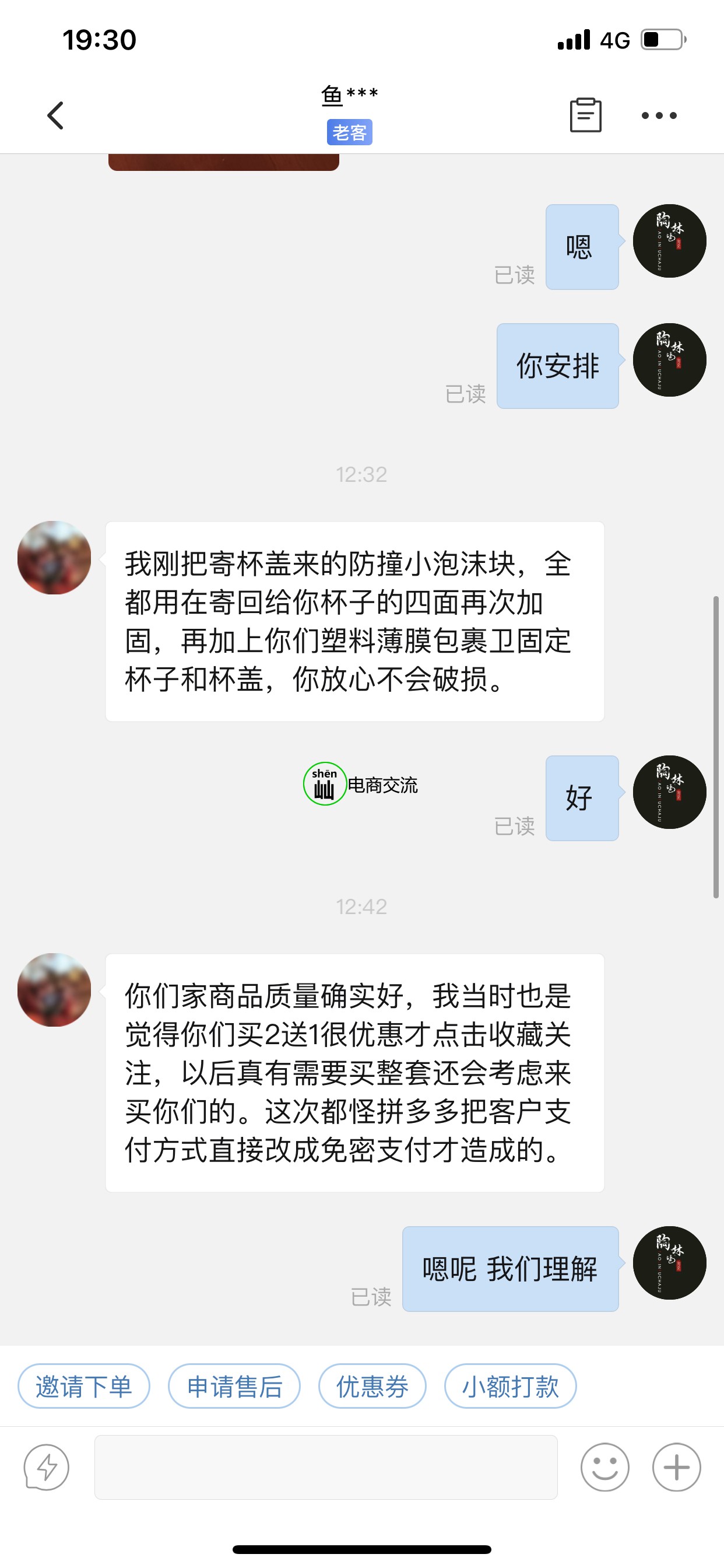Go back using the top-left arrow
The image size is (724, 1568).
55,115
